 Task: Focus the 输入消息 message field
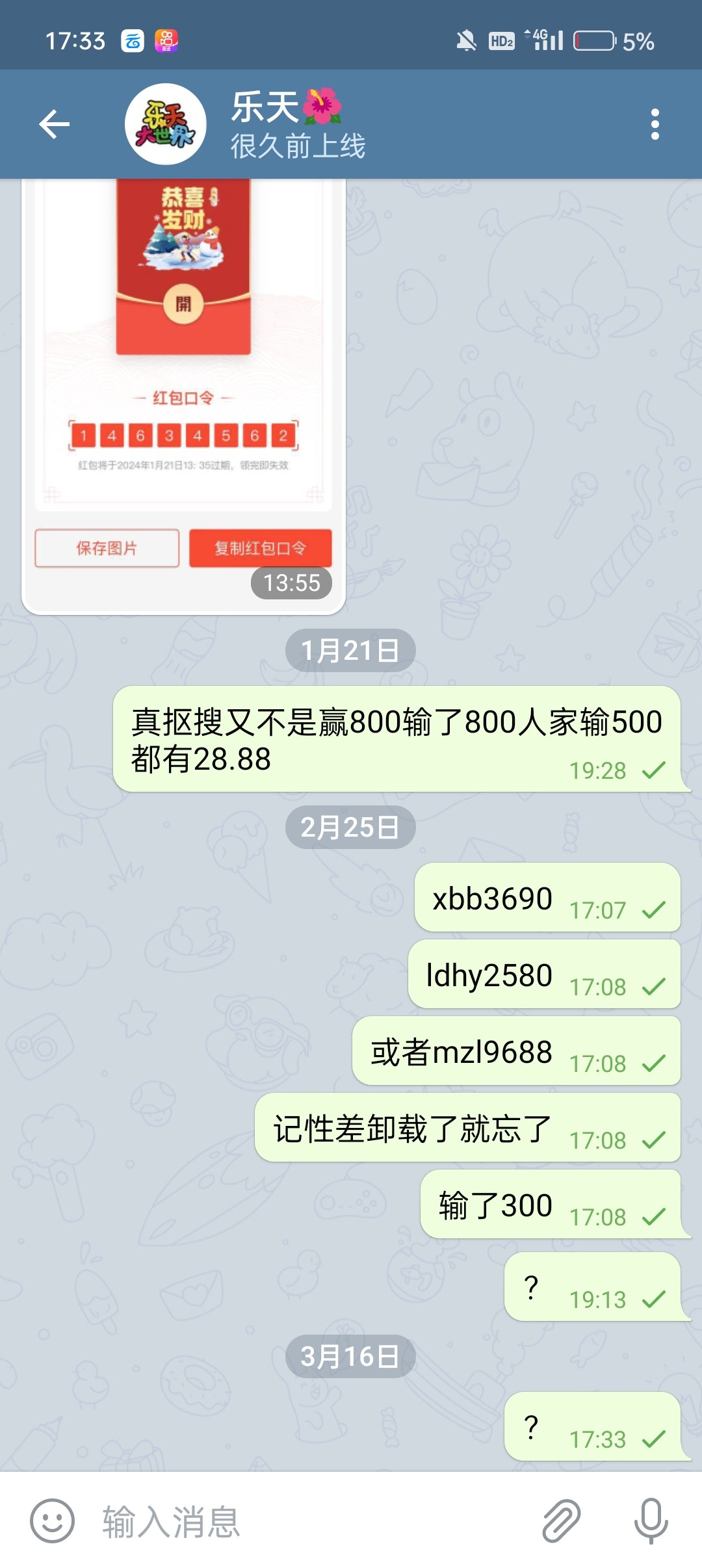click(312, 1521)
